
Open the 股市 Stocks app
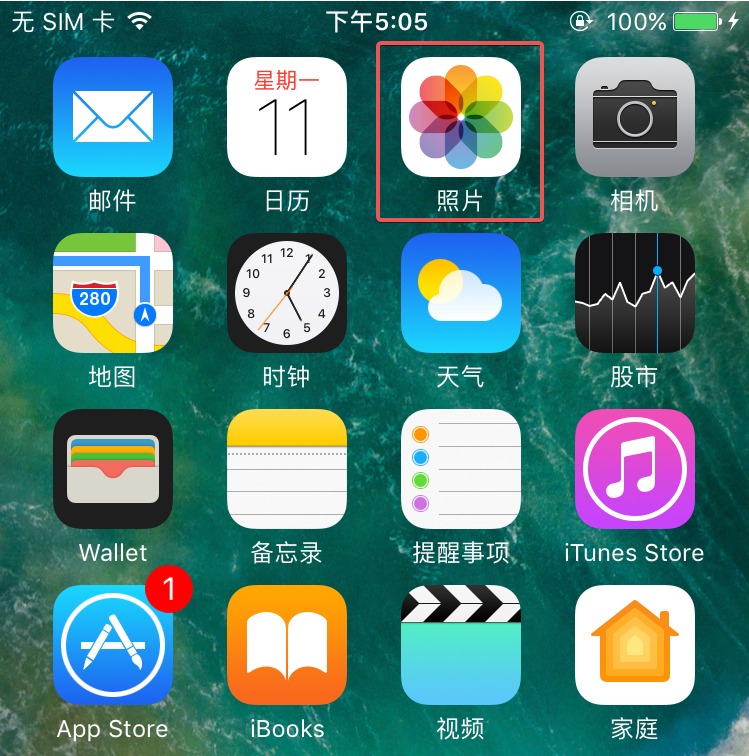635,293
